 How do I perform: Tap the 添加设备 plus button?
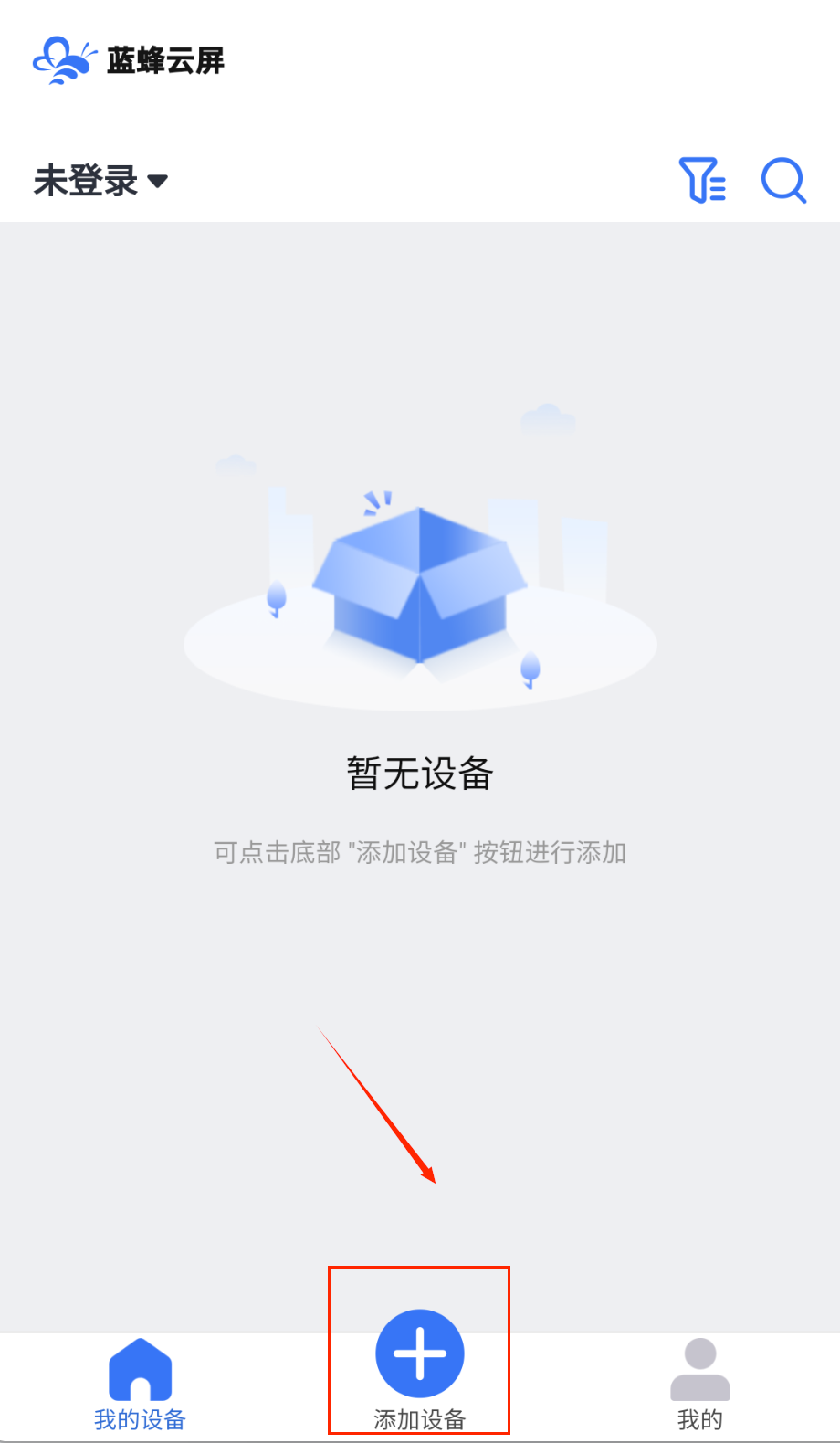click(x=419, y=1354)
